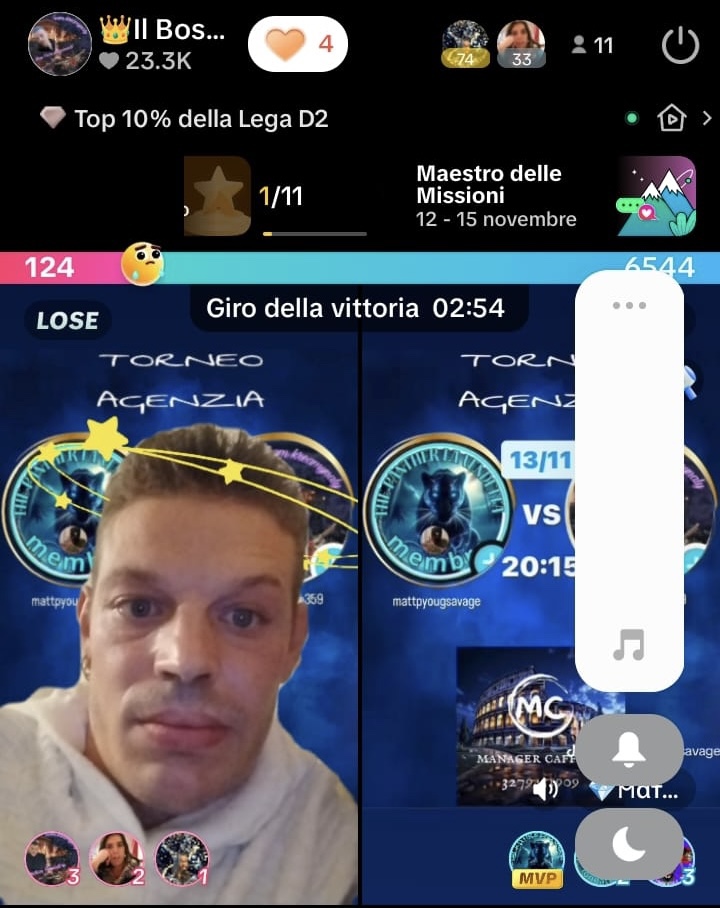Toggle the bell silent mode button

[x=629, y=749]
